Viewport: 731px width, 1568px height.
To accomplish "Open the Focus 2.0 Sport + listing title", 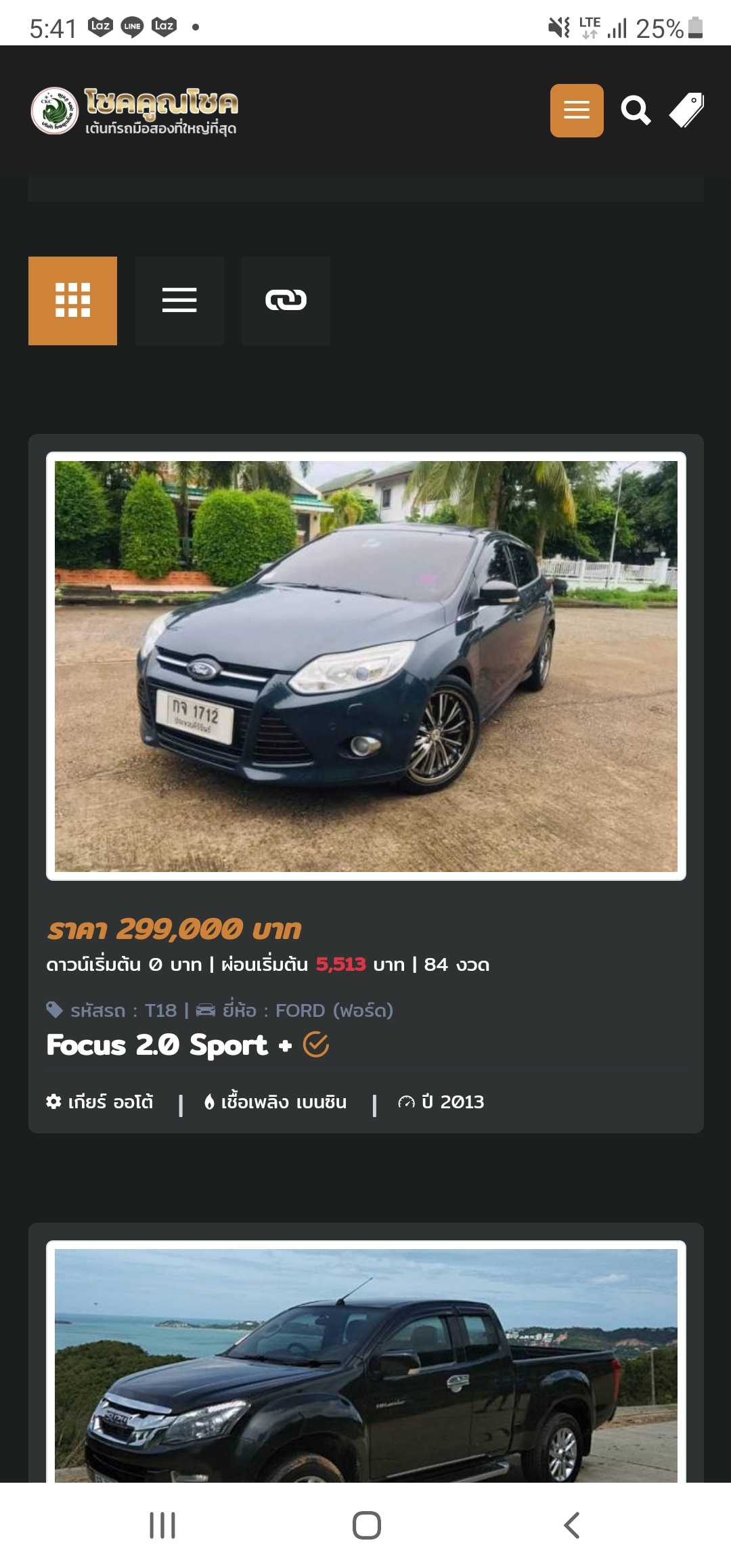I will tap(169, 1045).
